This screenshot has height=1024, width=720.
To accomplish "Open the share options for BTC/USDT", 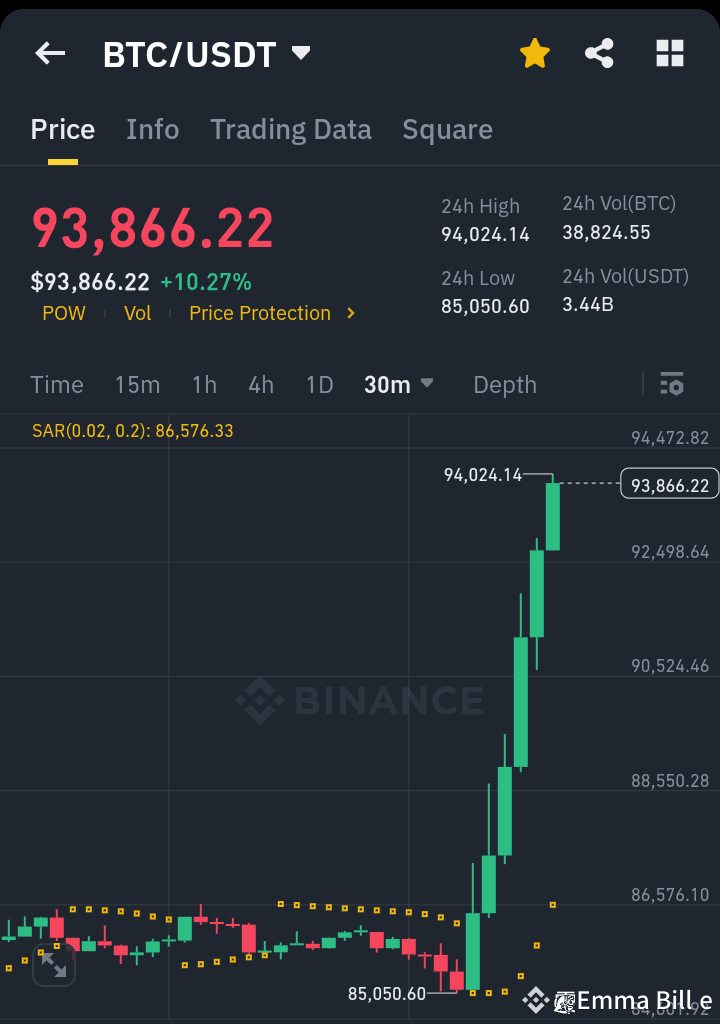I will [x=599, y=54].
